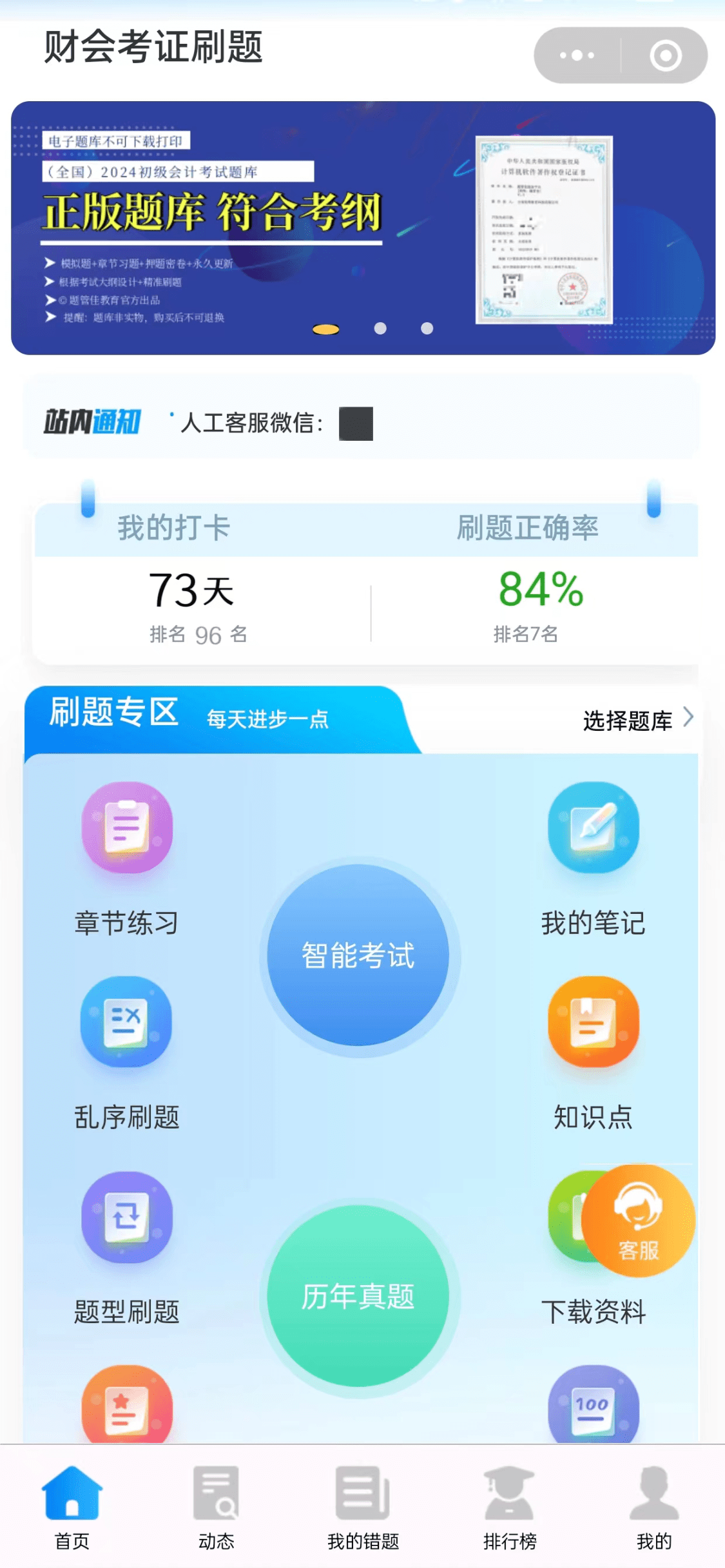
Task: Expand 选择题库 question bank selector
Action: point(628,721)
